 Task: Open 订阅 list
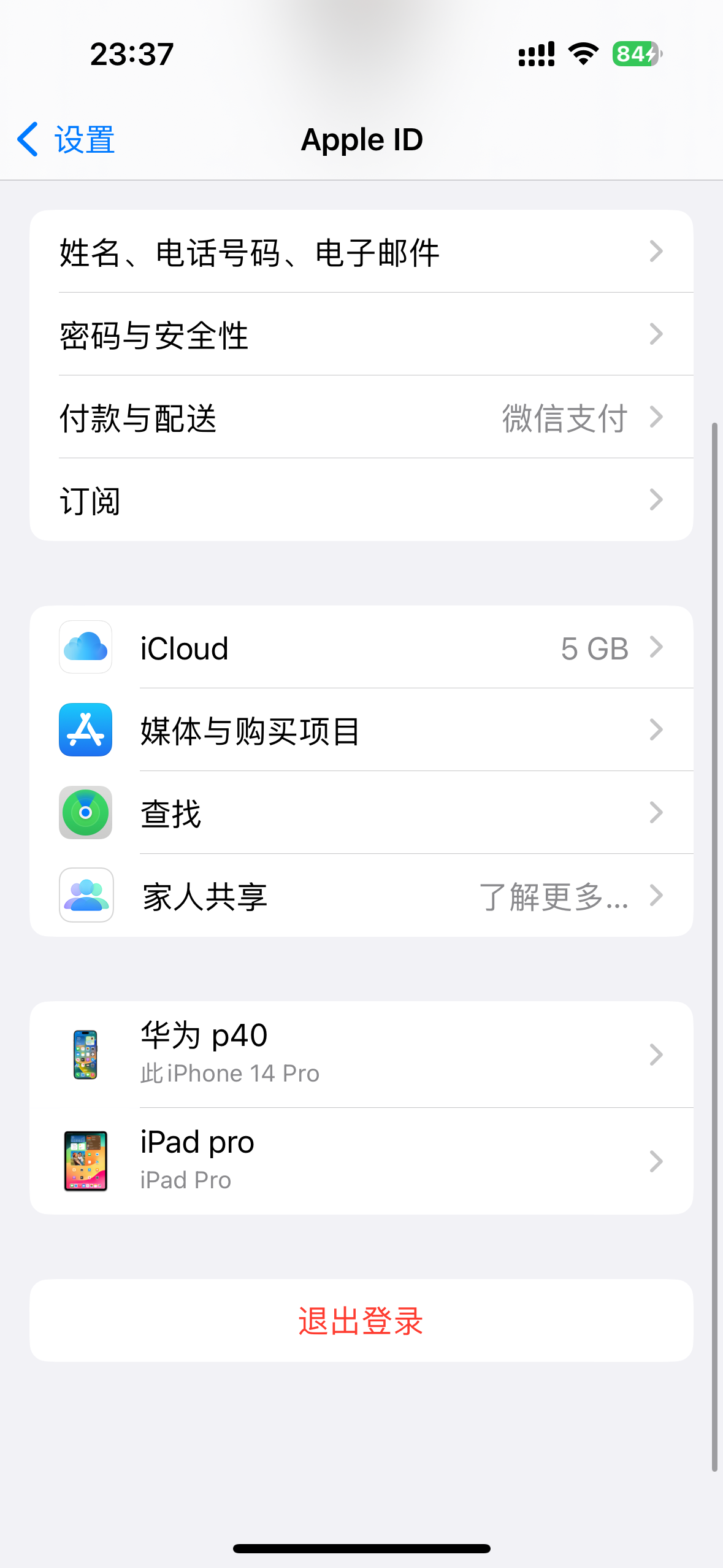click(361, 501)
